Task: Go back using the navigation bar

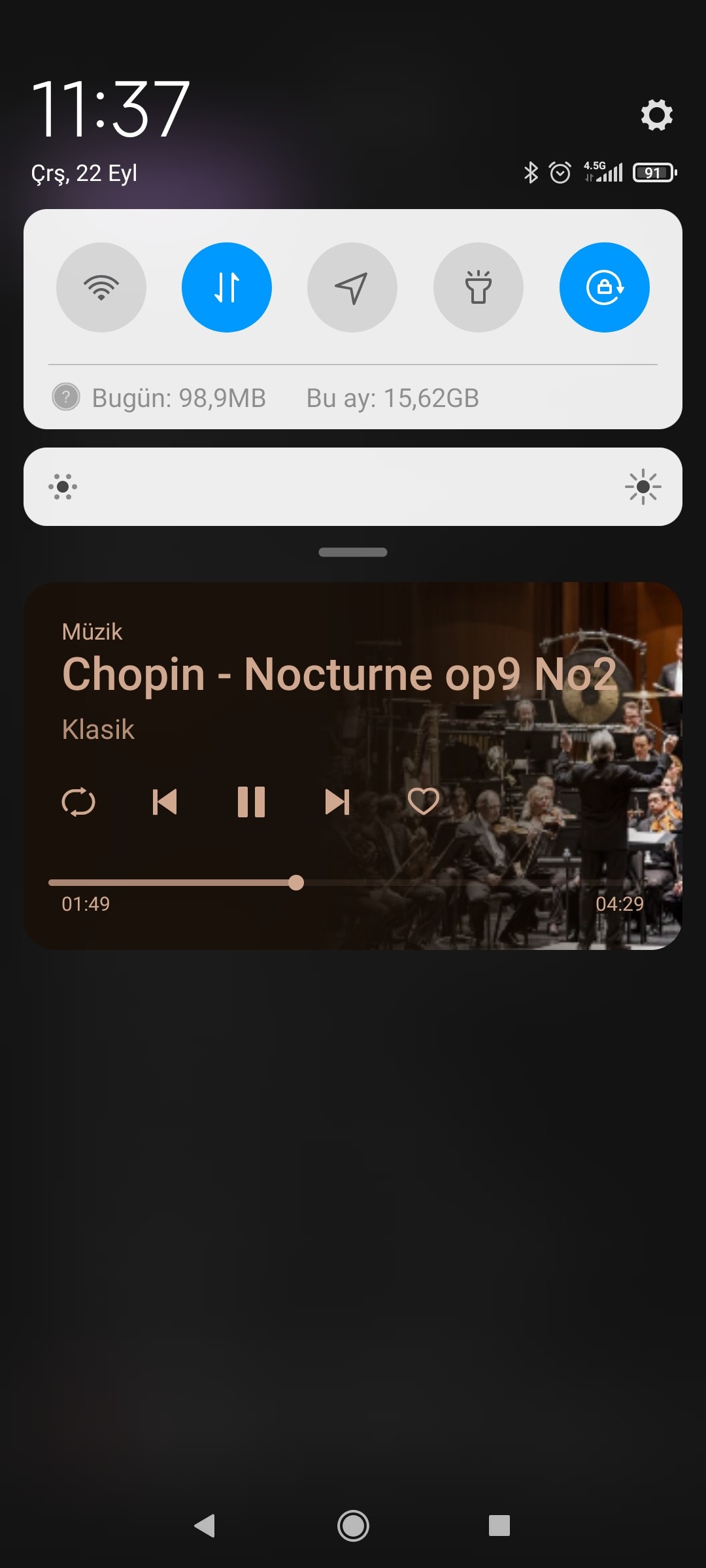Action: tap(205, 1526)
